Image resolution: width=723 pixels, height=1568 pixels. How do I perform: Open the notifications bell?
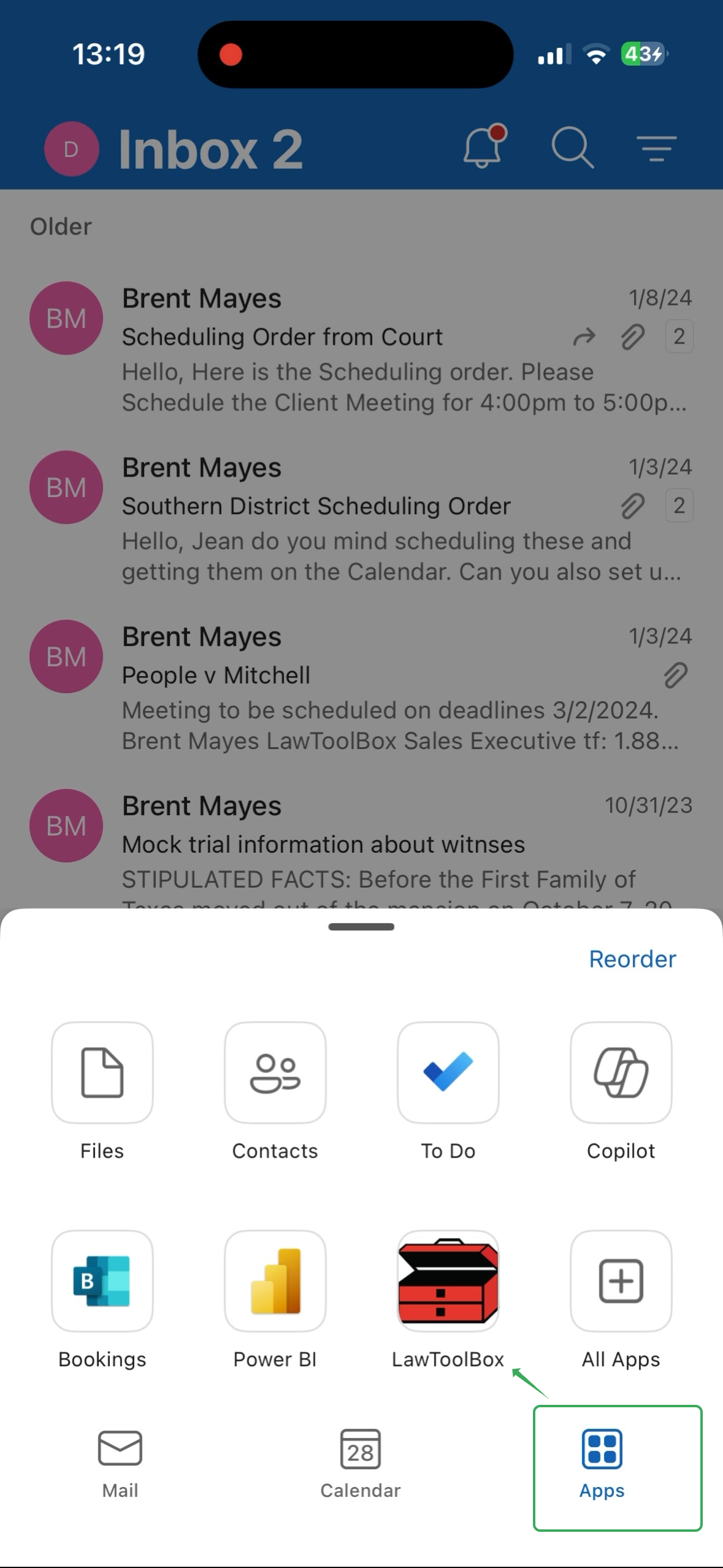(483, 148)
